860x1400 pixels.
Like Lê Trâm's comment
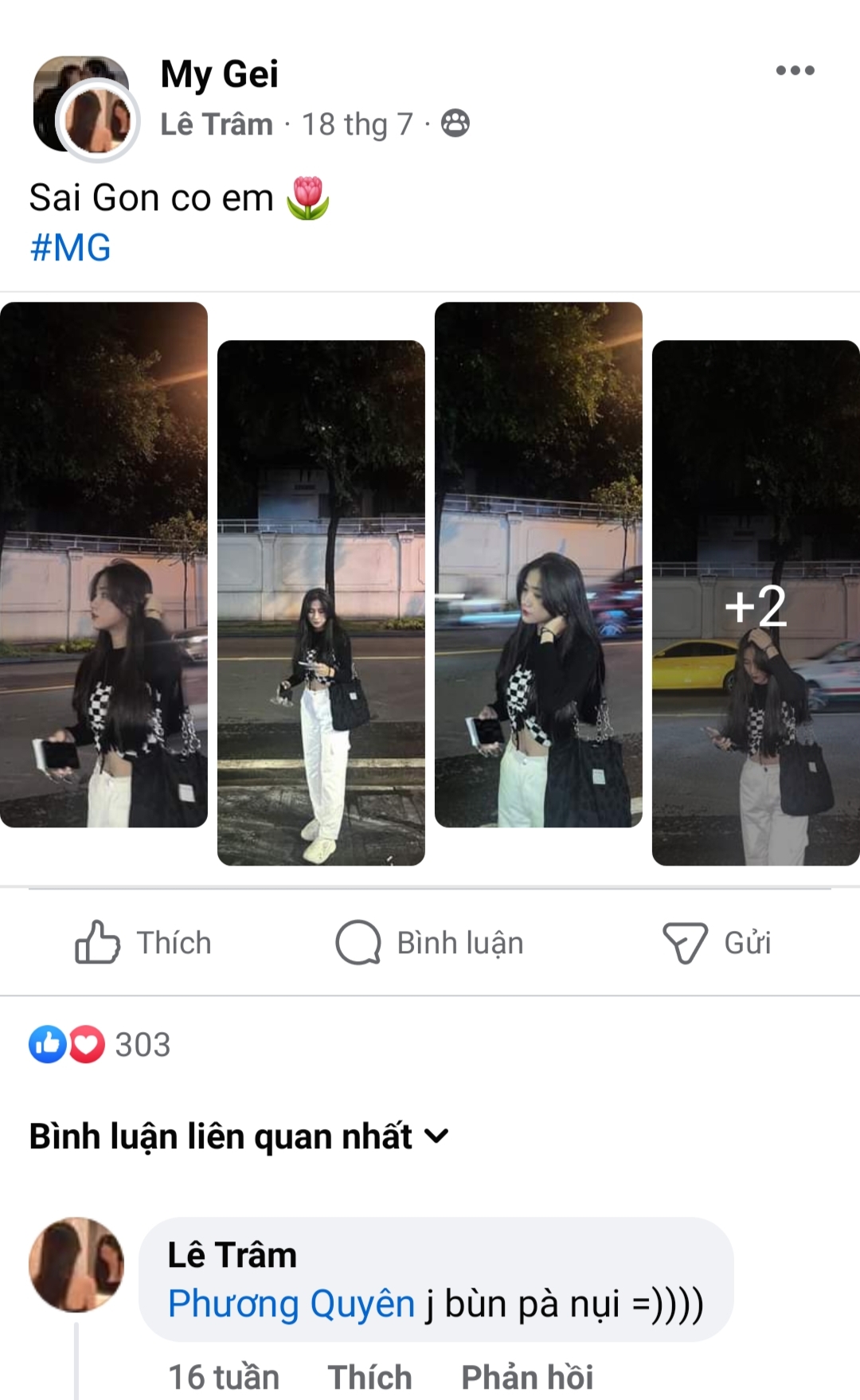(369, 1377)
